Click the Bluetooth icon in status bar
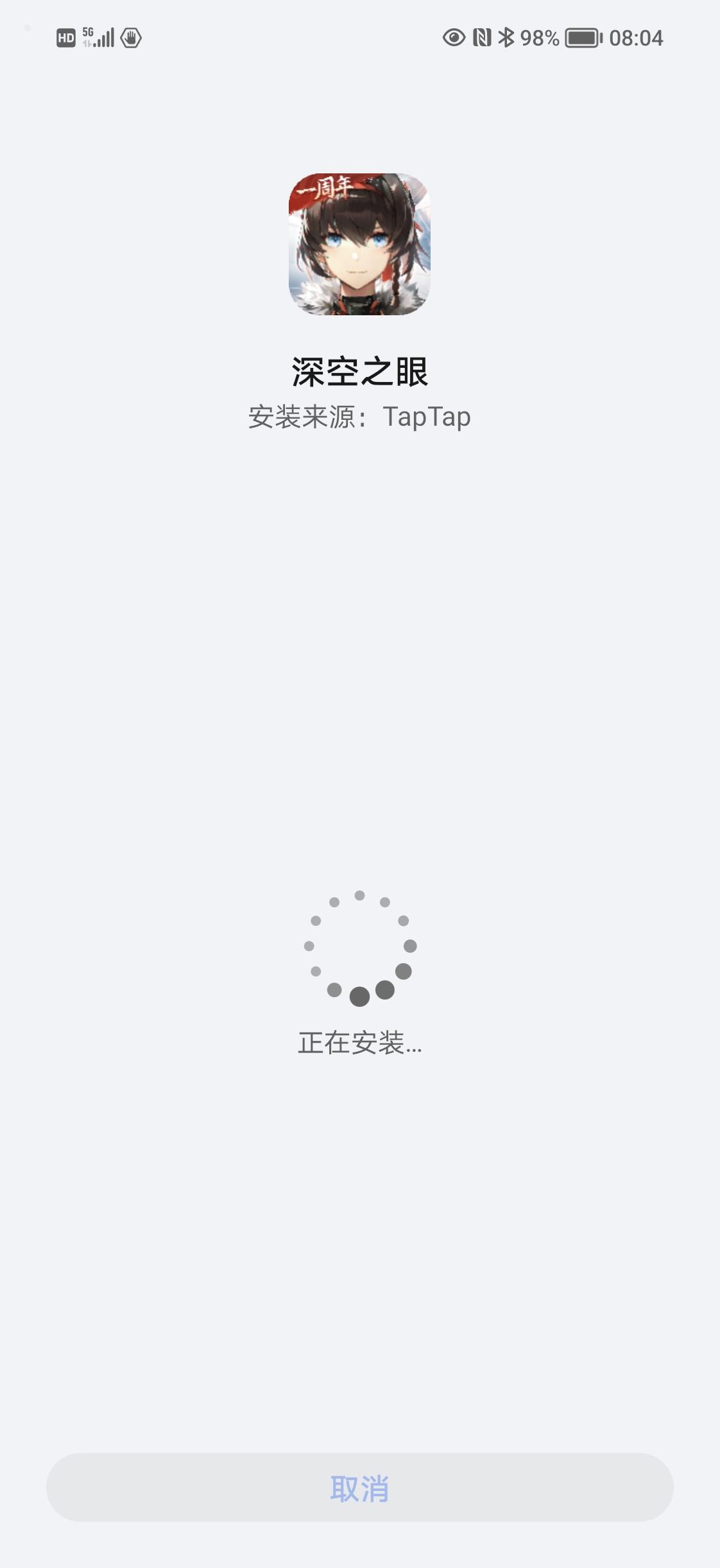Viewport: 720px width, 1568px height. pos(506,39)
